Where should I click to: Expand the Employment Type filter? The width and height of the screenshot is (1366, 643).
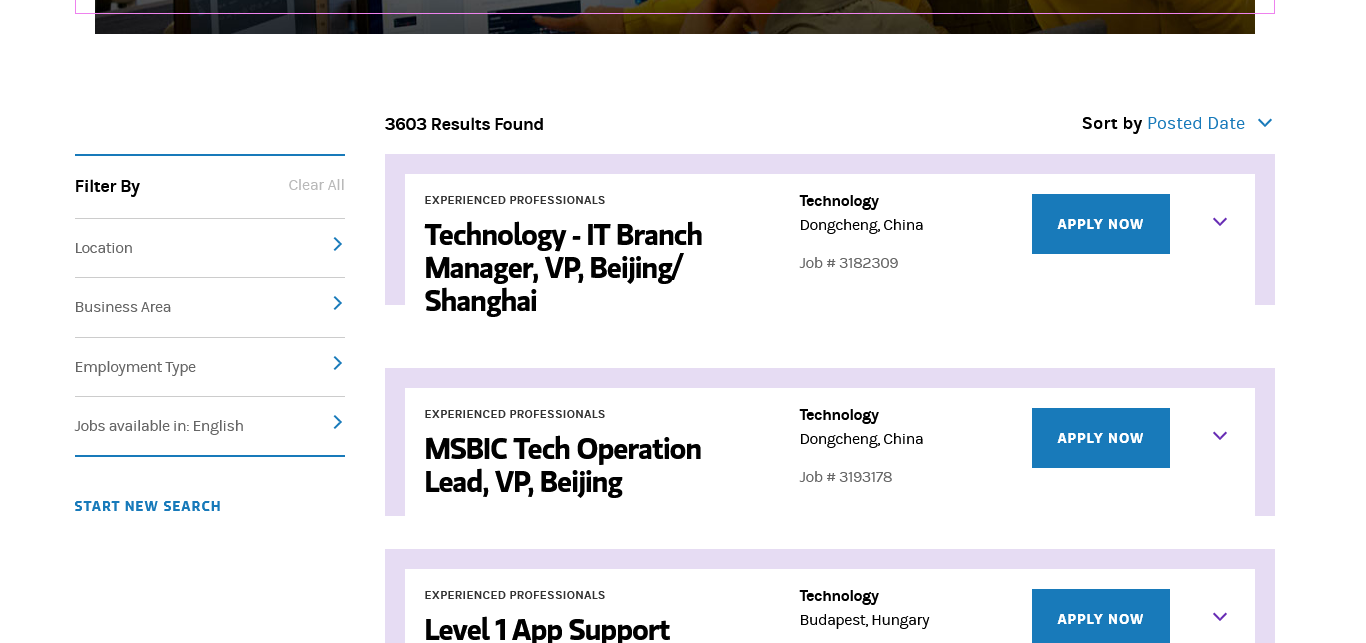pyautogui.click(x=209, y=366)
